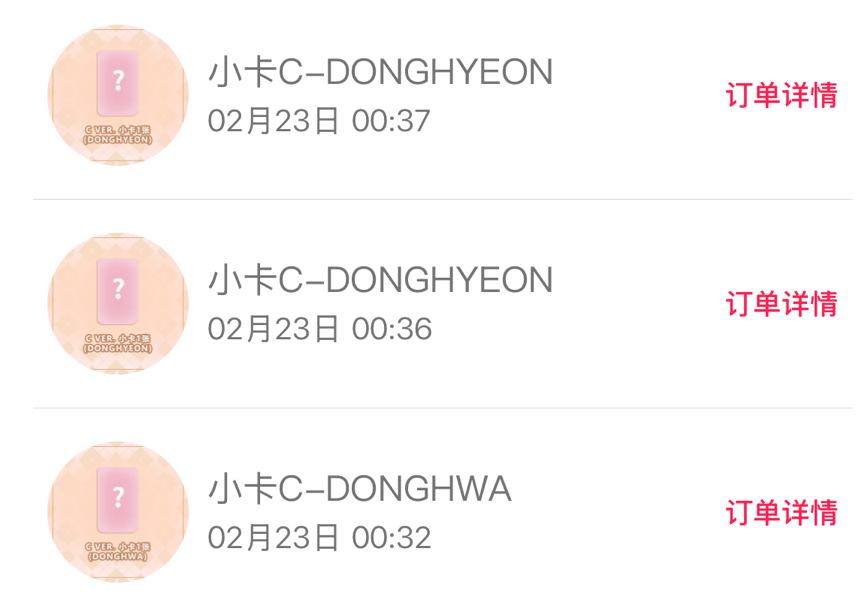
Task: Tap the card image of the 00:37 order
Action: tap(118, 96)
